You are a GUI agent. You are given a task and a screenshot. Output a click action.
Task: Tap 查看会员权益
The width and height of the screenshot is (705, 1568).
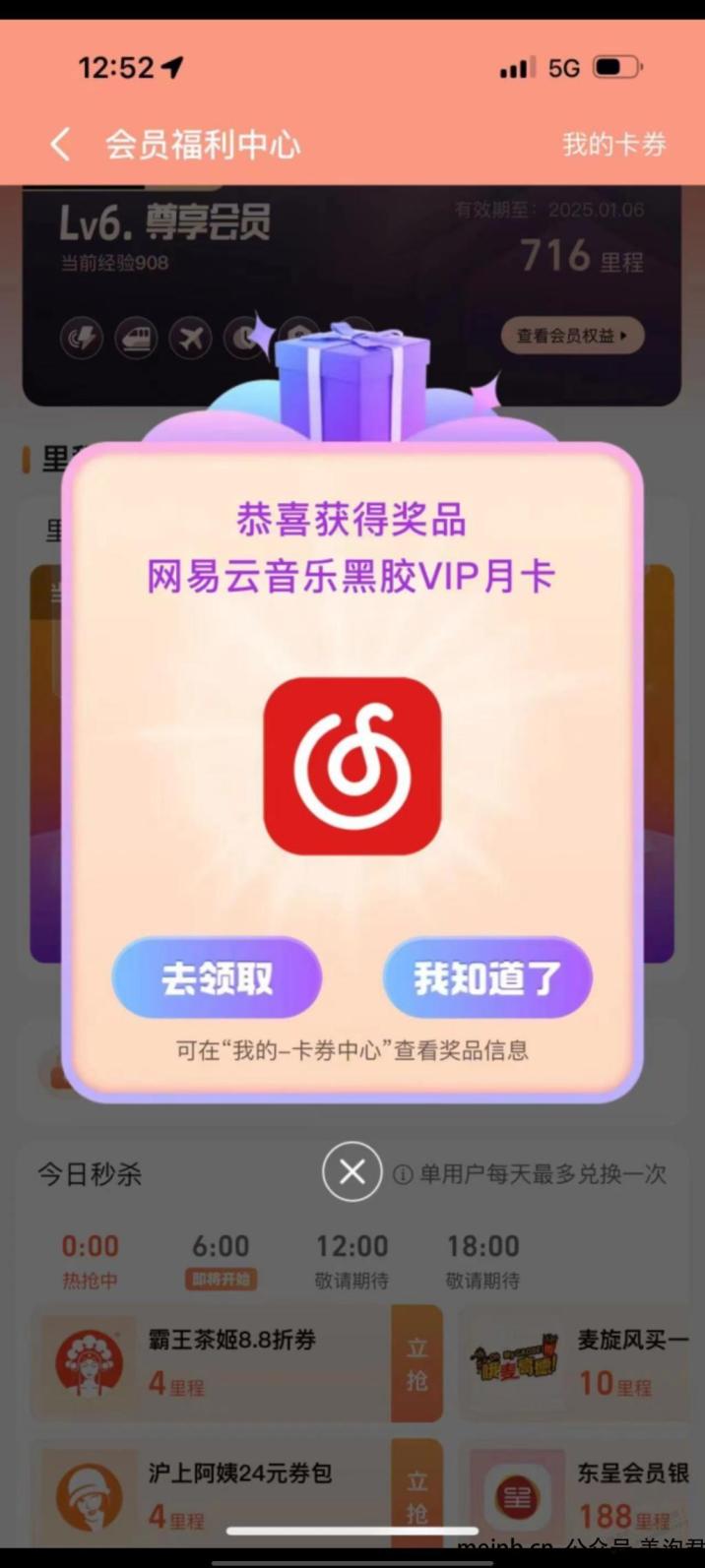(x=572, y=336)
